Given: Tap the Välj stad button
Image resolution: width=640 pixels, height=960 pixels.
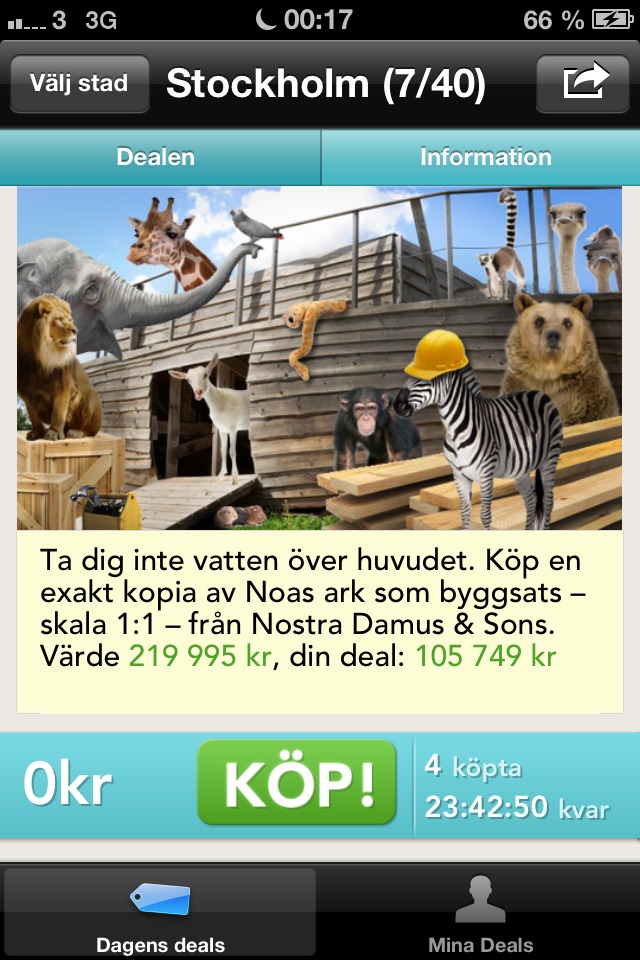Looking at the screenshot, I should [79, 84].
